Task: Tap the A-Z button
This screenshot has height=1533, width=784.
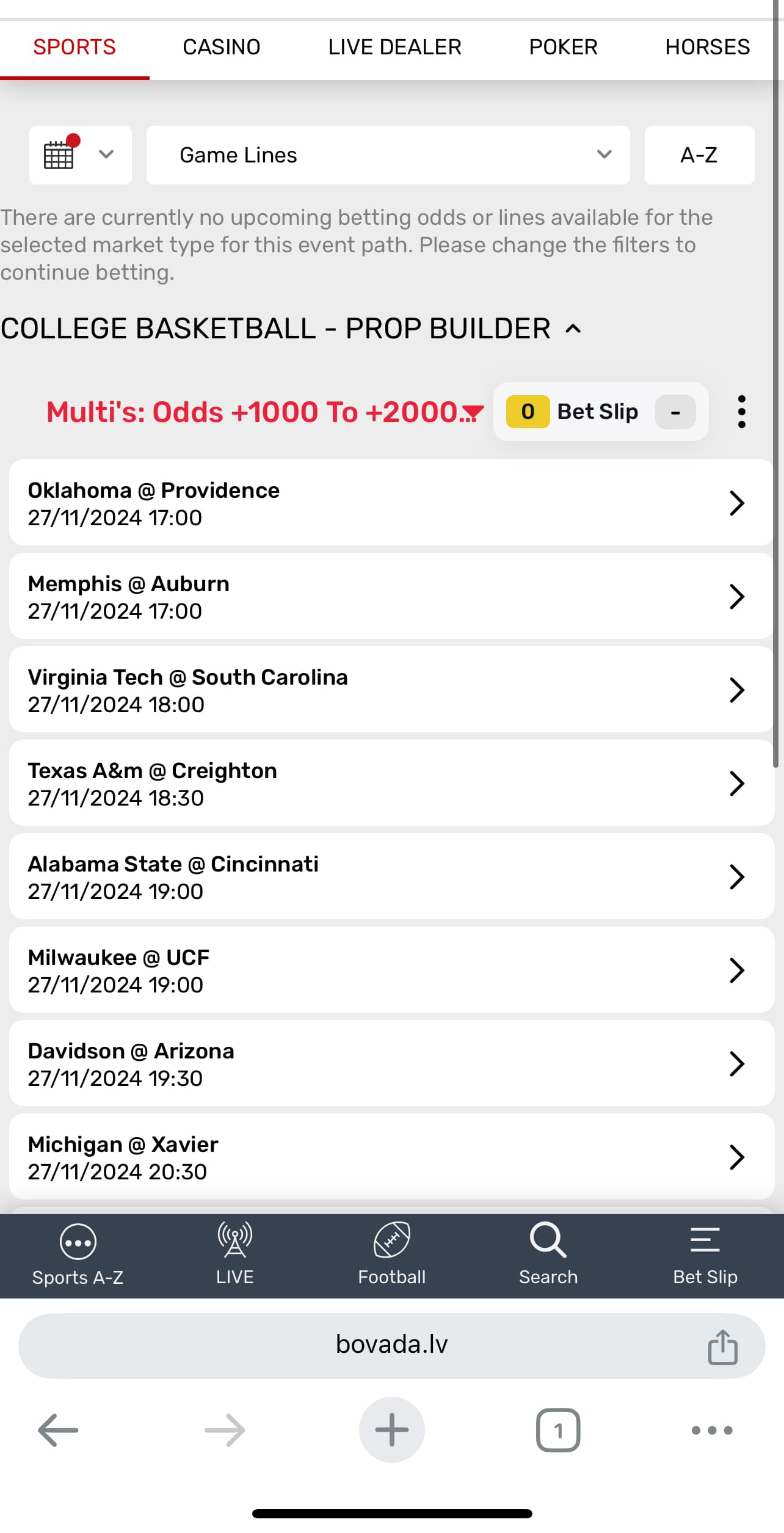Action: (x=699, y=155)
